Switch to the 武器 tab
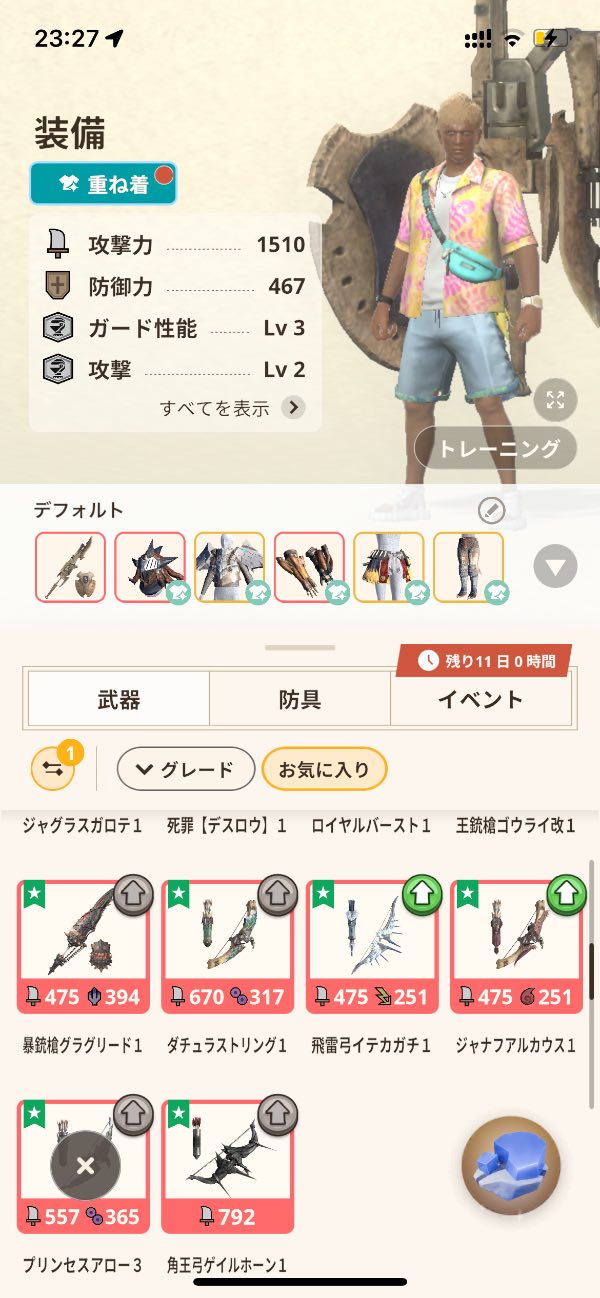The height and width of the screenshot is (1298, 600). [119, 699]
